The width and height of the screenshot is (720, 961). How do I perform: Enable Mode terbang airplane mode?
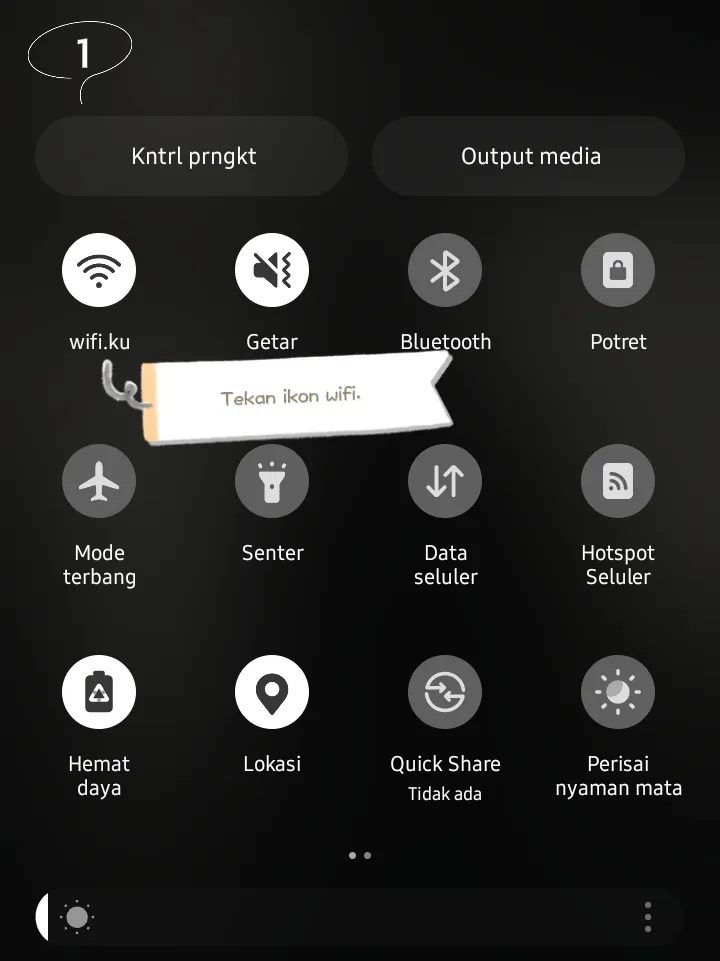(99, 481)
